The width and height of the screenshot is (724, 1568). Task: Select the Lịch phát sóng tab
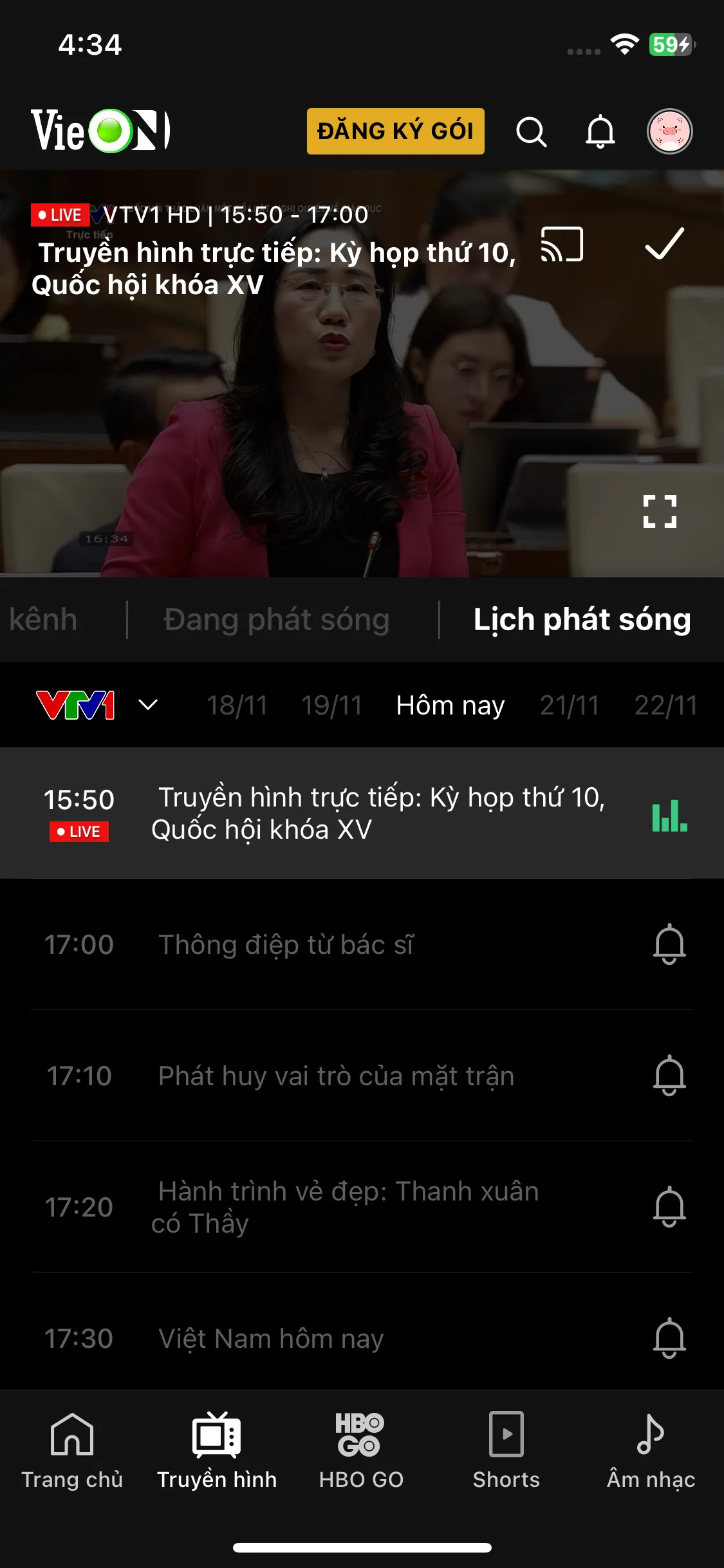(x=582, y=620)
